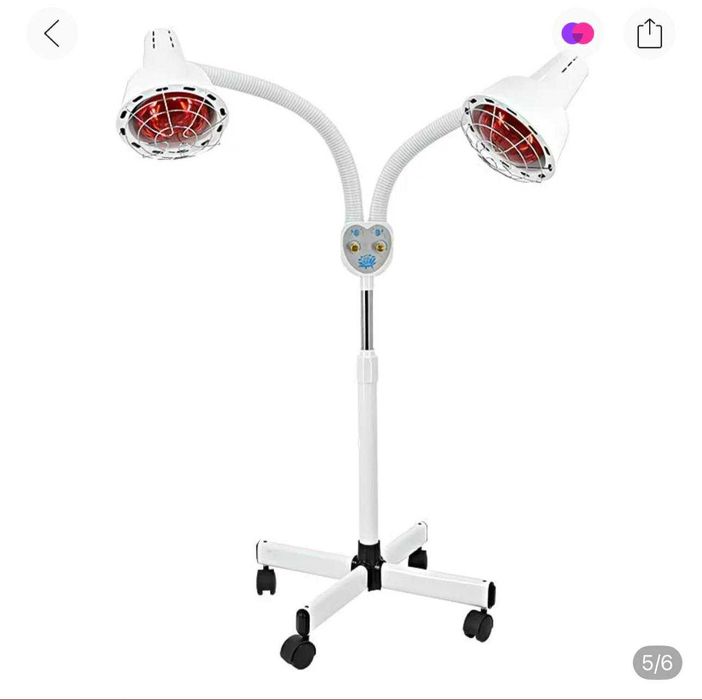Go back using the arrow icon
The height and width of the screenshot is (700, 702).
pyautogui.click(x=51, y=34)
